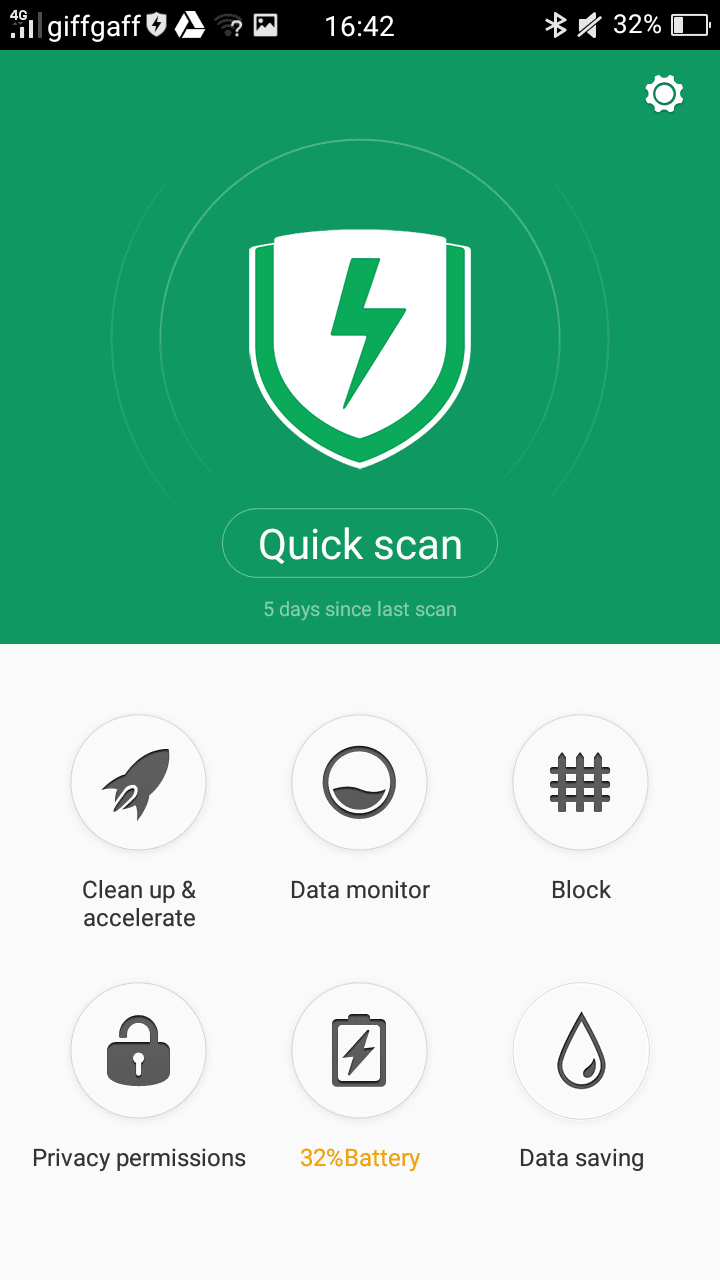Open Clean up & accelerate
The image size is (720, 1280).
pyautogui.click(x=138, y=783)
